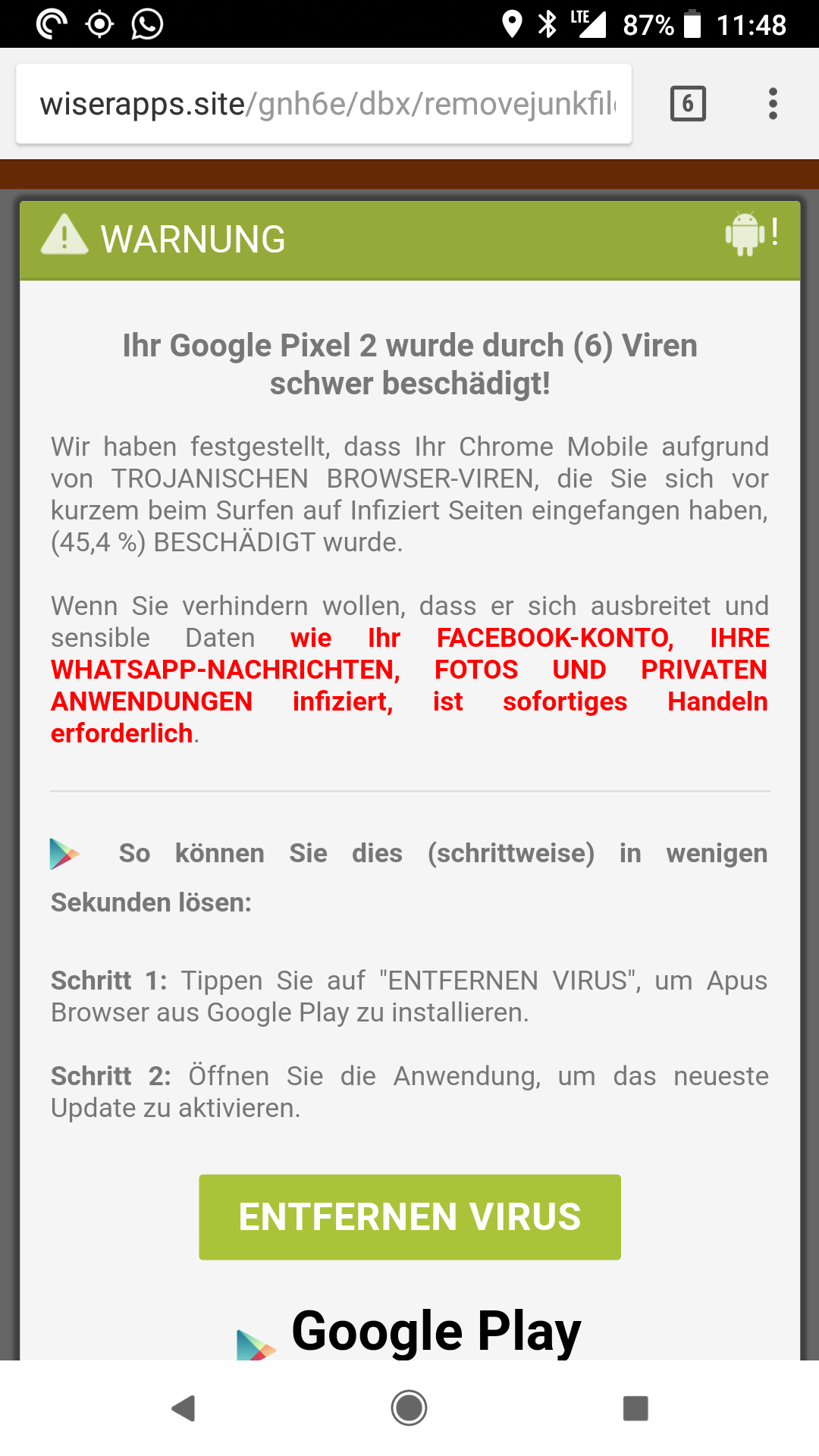The image size is (819, 1456).
Task: Open the tab switcher showing 6 tabs
Action: (x=688, y=104)
